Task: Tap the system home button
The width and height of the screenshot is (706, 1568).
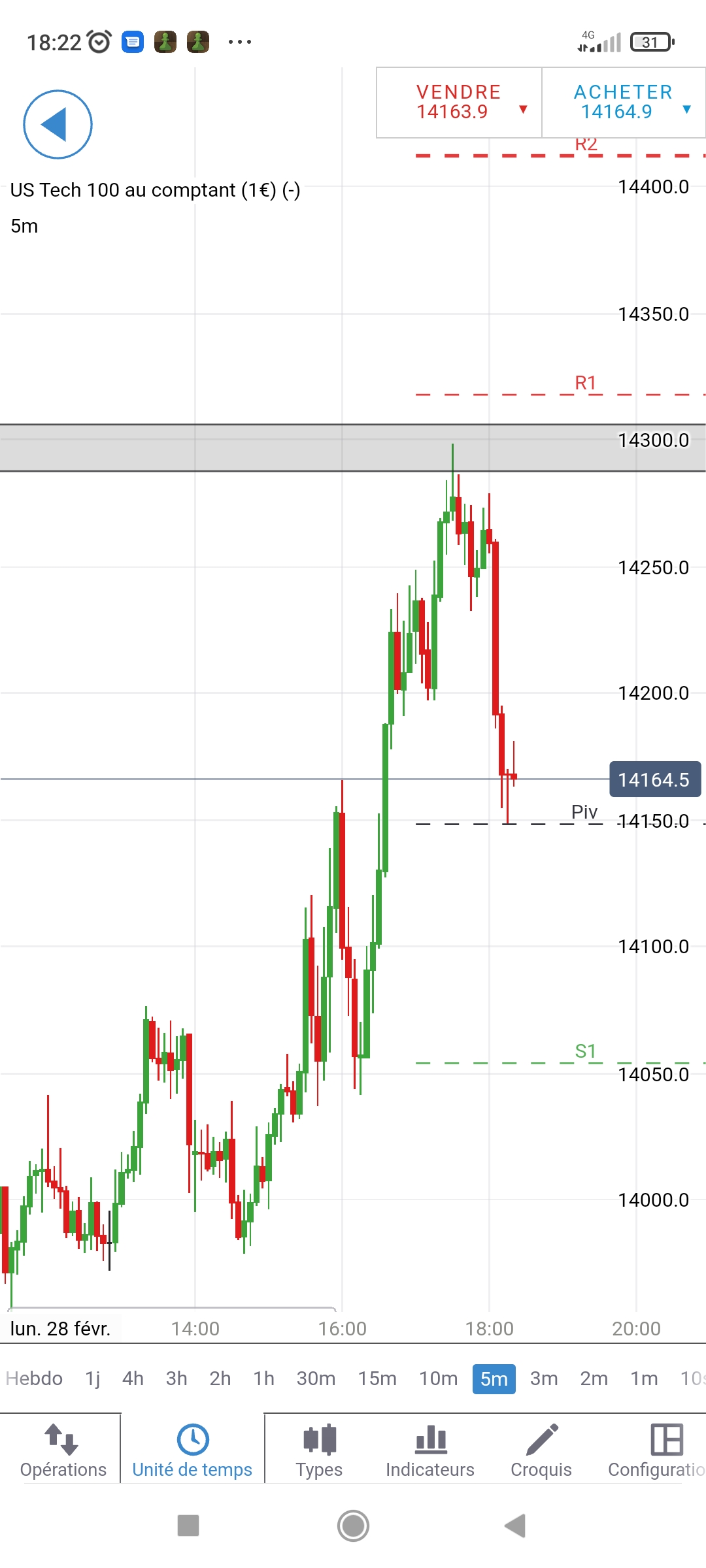Action: click(x=353, y=1526)
